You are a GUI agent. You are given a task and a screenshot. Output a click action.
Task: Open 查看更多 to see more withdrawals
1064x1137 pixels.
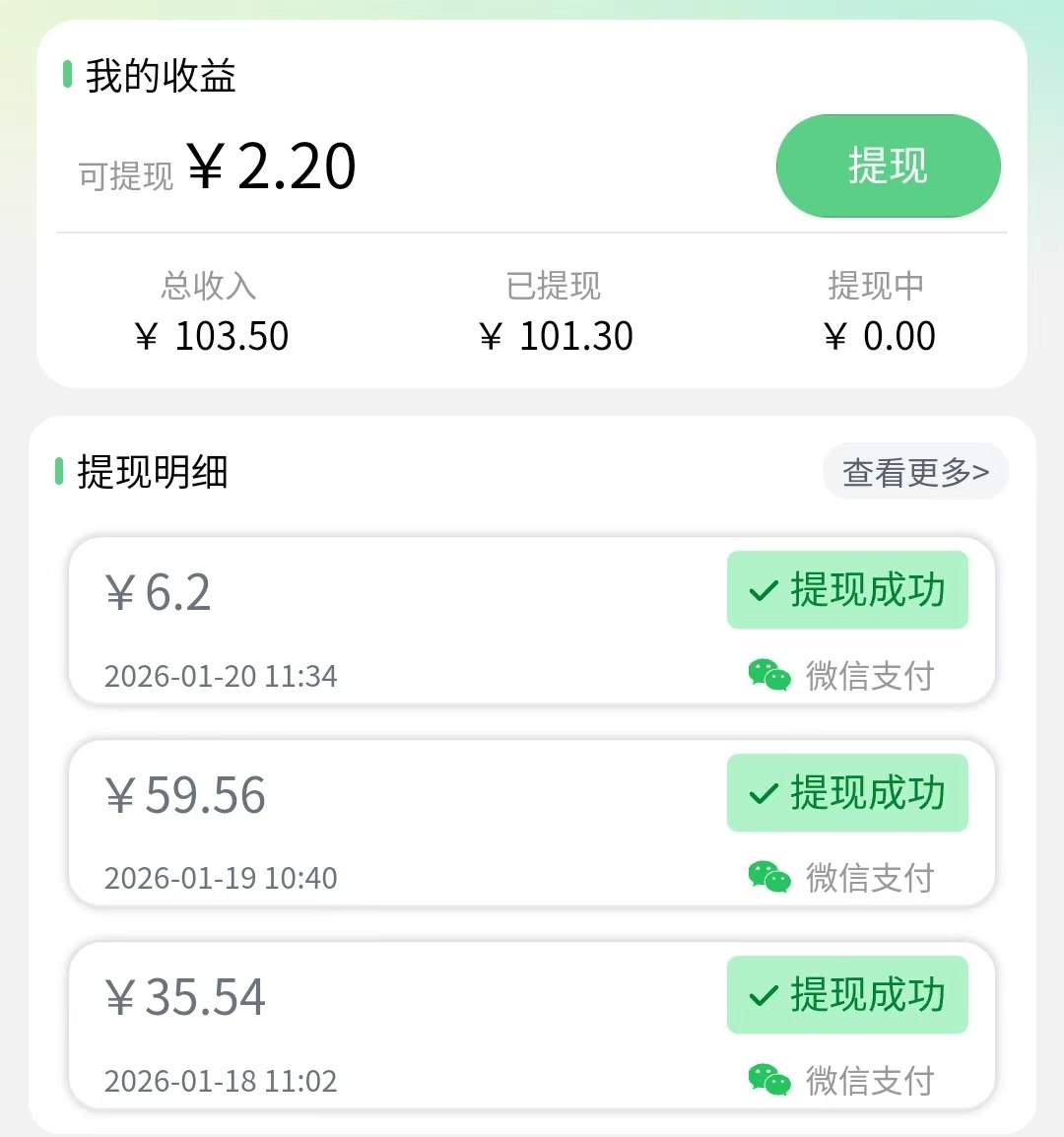click(915, 473)
